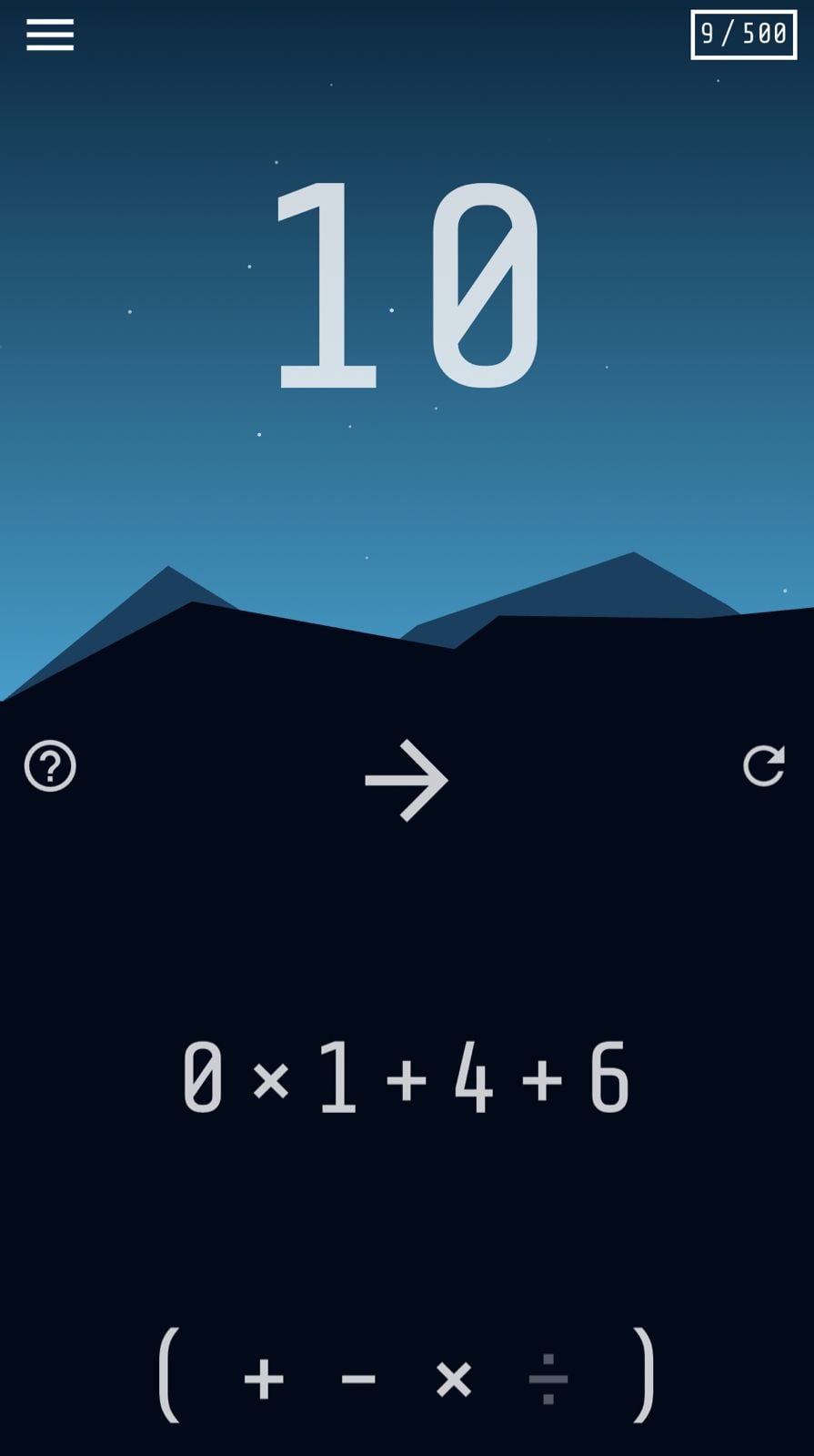Viewport: 814px width, 1456px height.
Task: Tap the plus between 4 and 6
Action: coord(542,1080)
